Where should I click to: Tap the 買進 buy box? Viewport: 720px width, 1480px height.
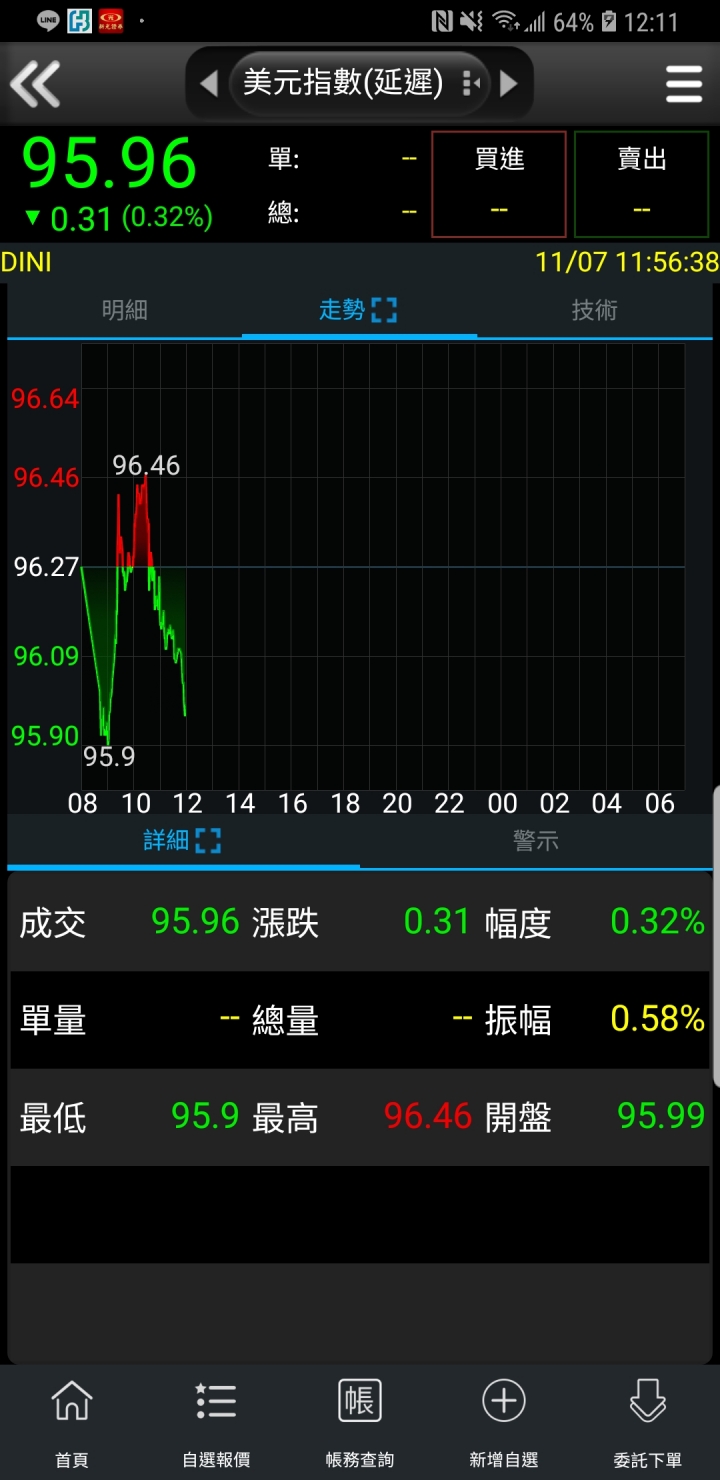coord(499,184)
